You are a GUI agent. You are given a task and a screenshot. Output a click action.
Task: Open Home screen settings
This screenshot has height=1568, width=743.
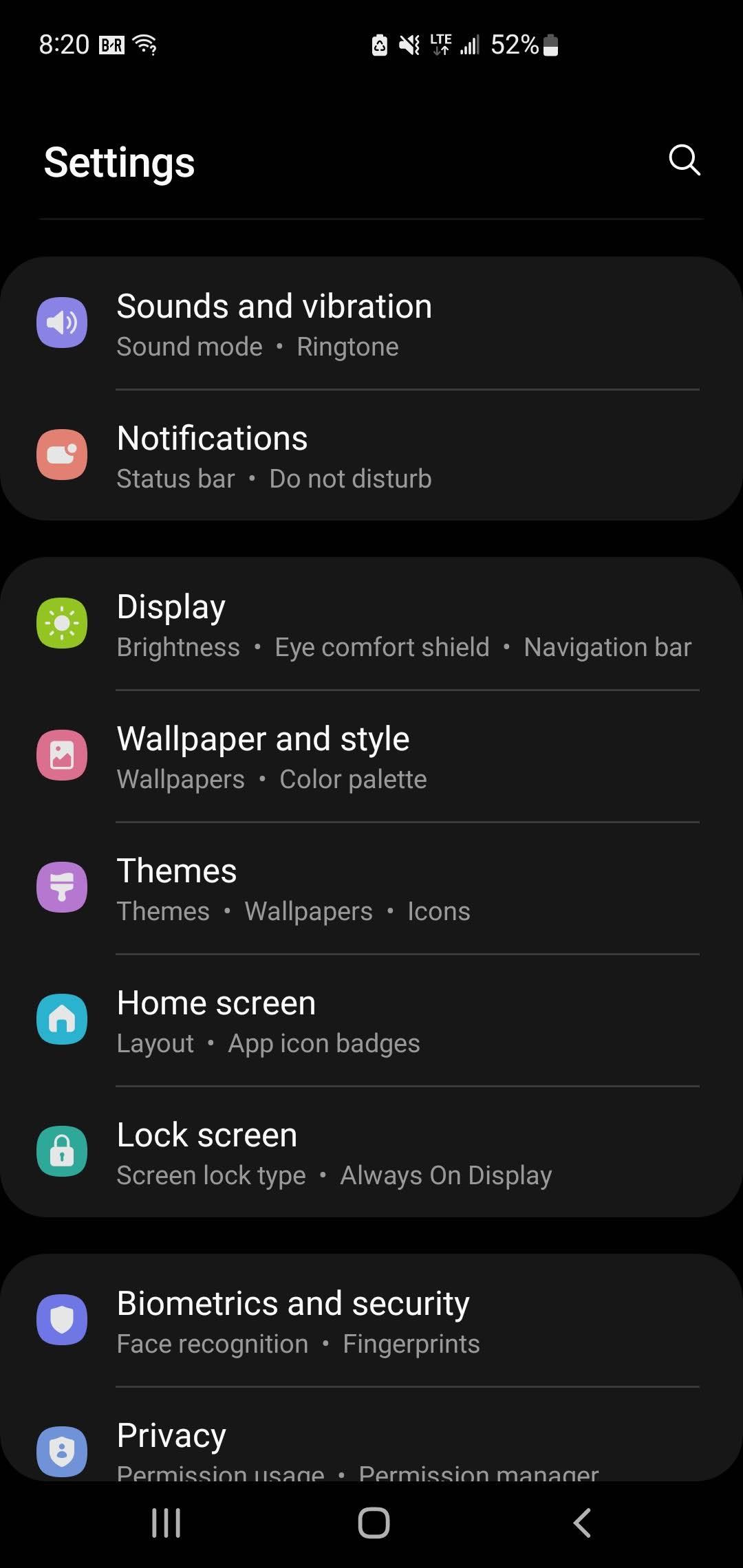click(371, 1020)
